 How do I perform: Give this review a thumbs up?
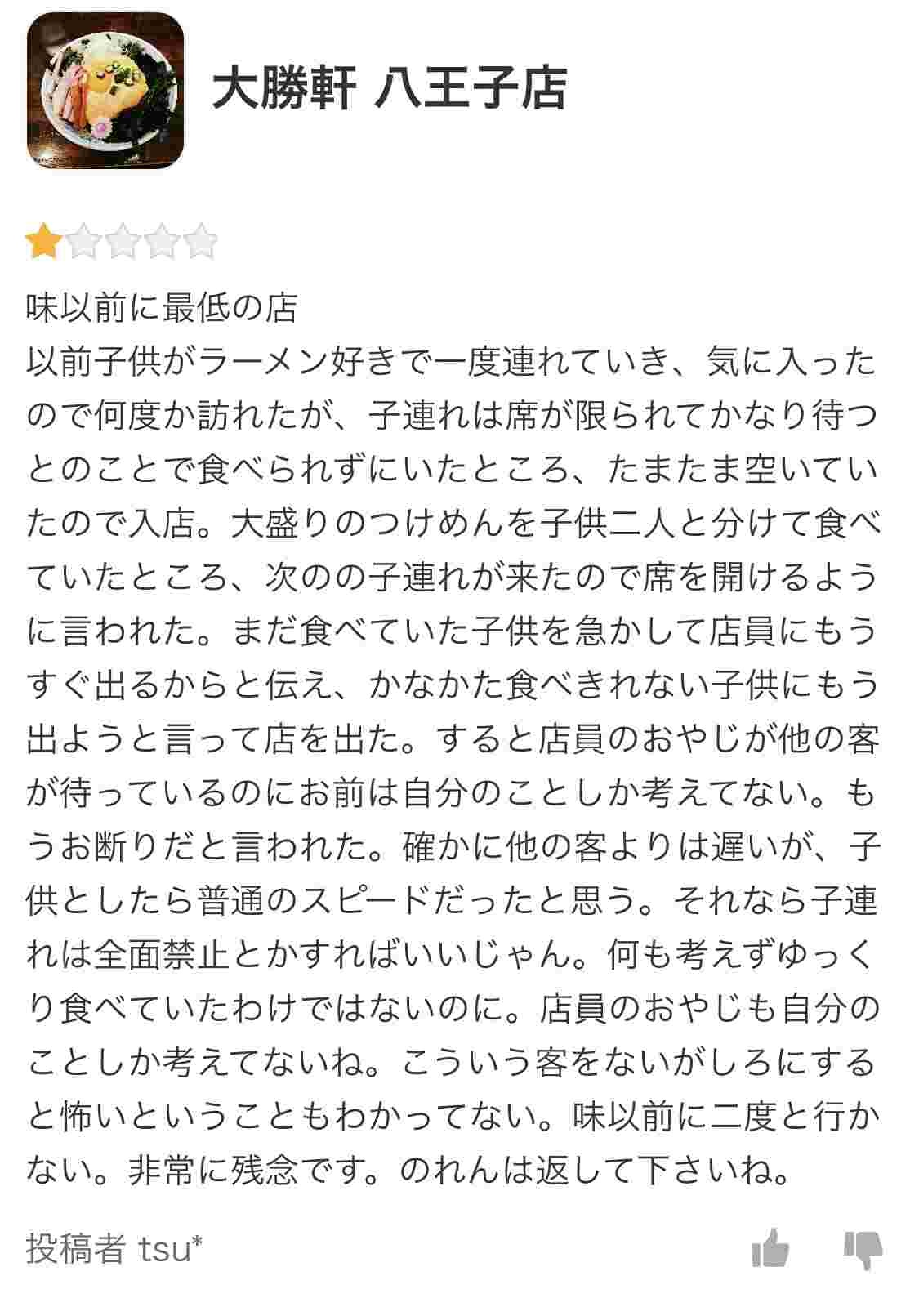770,1247
